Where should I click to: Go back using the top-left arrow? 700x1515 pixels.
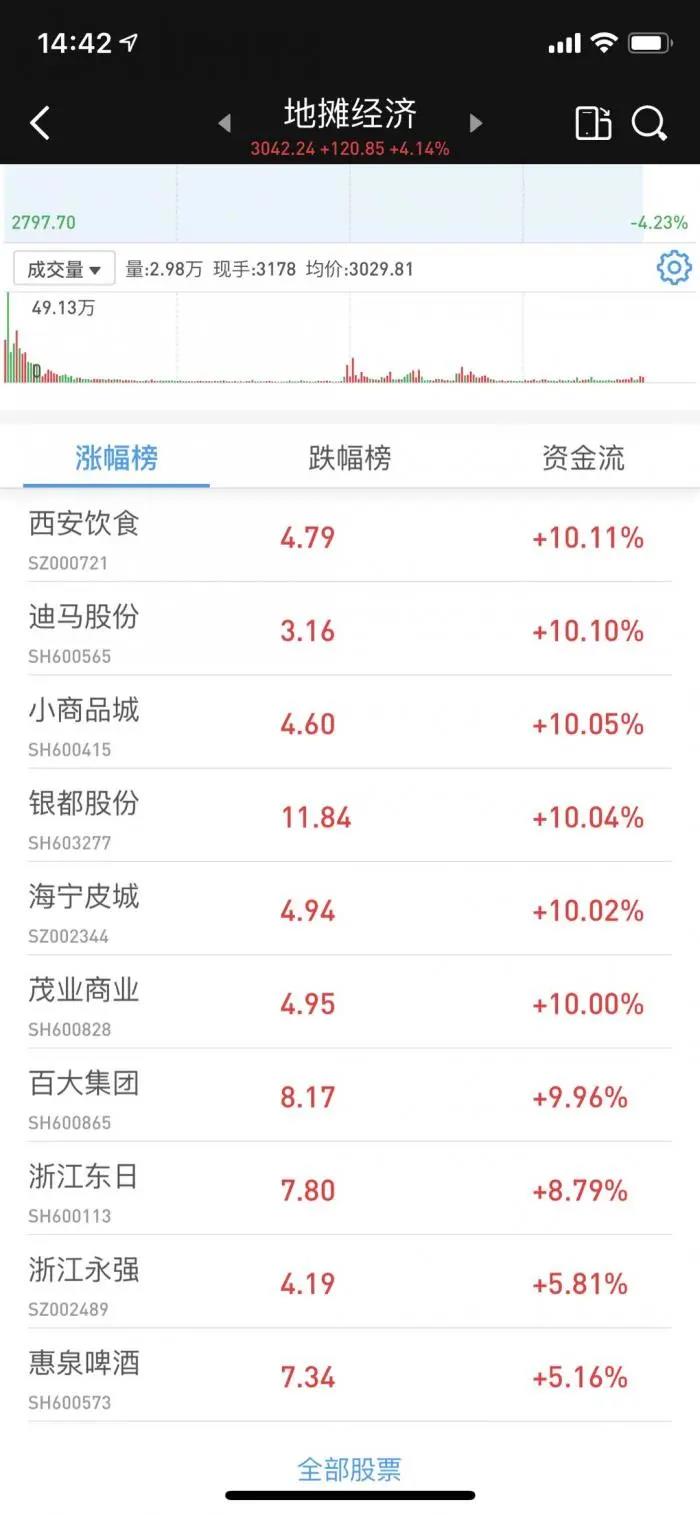40,123
